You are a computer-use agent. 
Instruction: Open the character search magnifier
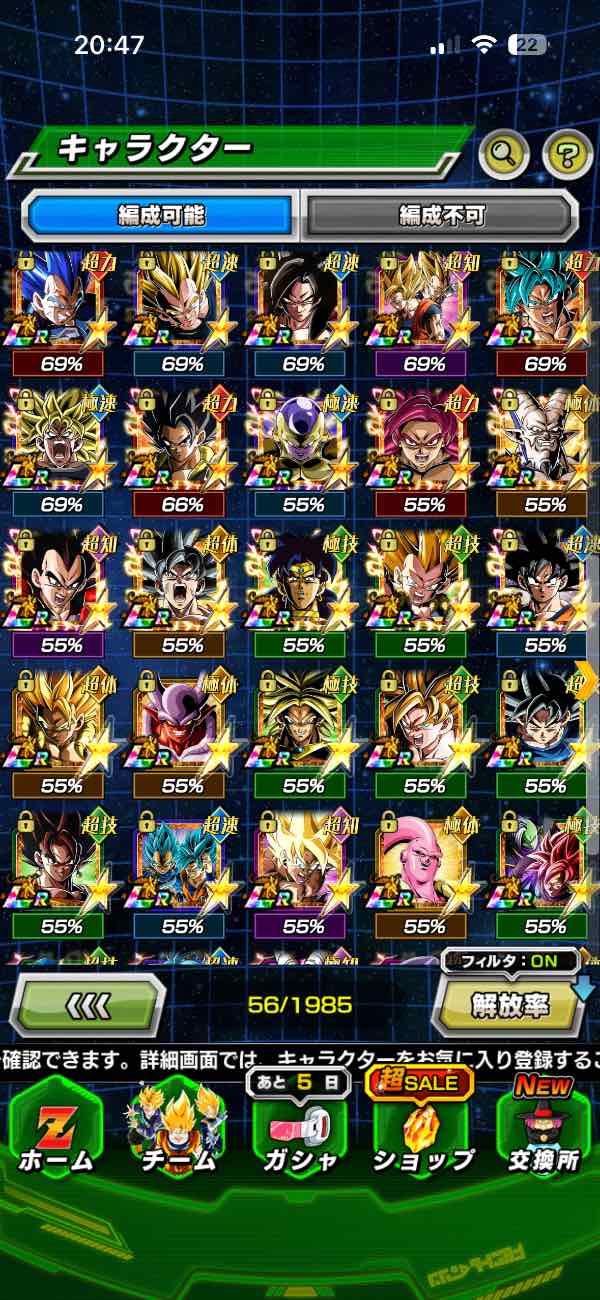pyautogui.click(x=505, y=153)
